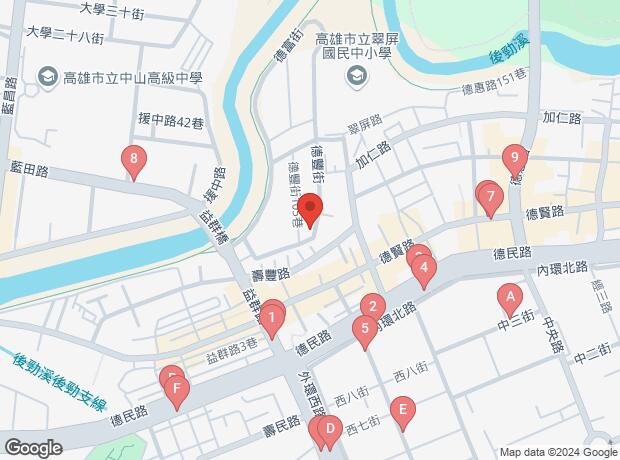Select map marker number 9
Screen dimensions: 620x460
click(x=514, y=157)
